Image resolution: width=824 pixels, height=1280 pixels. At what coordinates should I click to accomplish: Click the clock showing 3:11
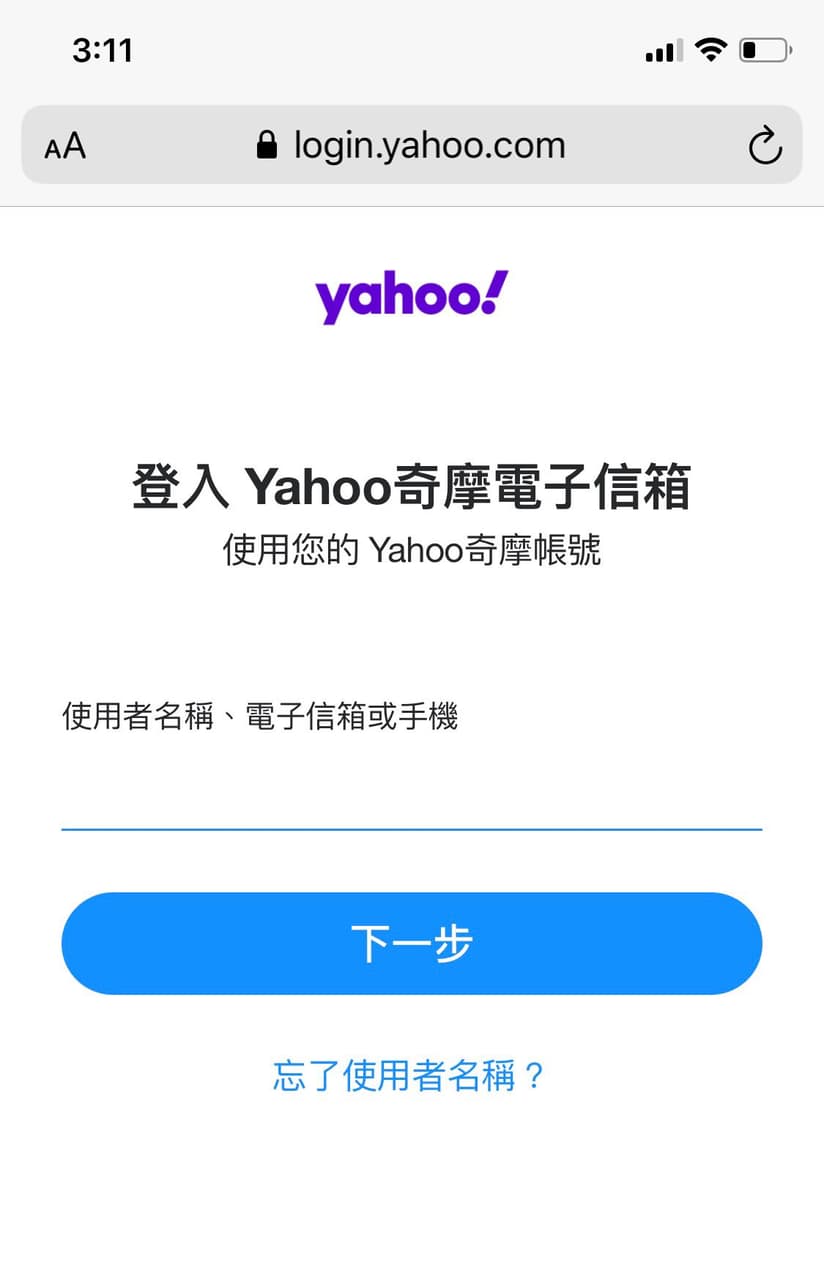coord(103,49)
